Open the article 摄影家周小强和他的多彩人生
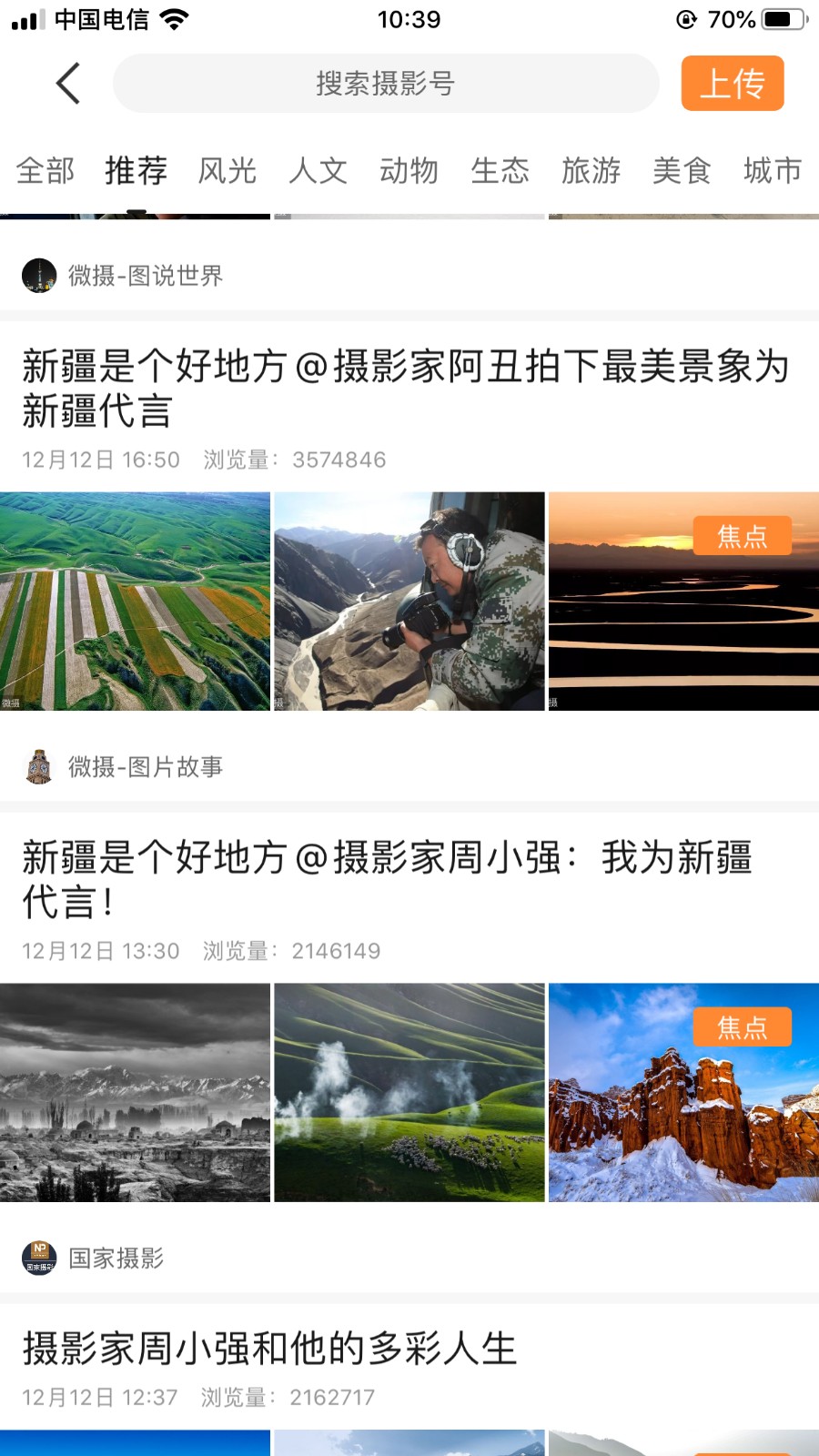819x1456 pixels. pos(269,1349)
